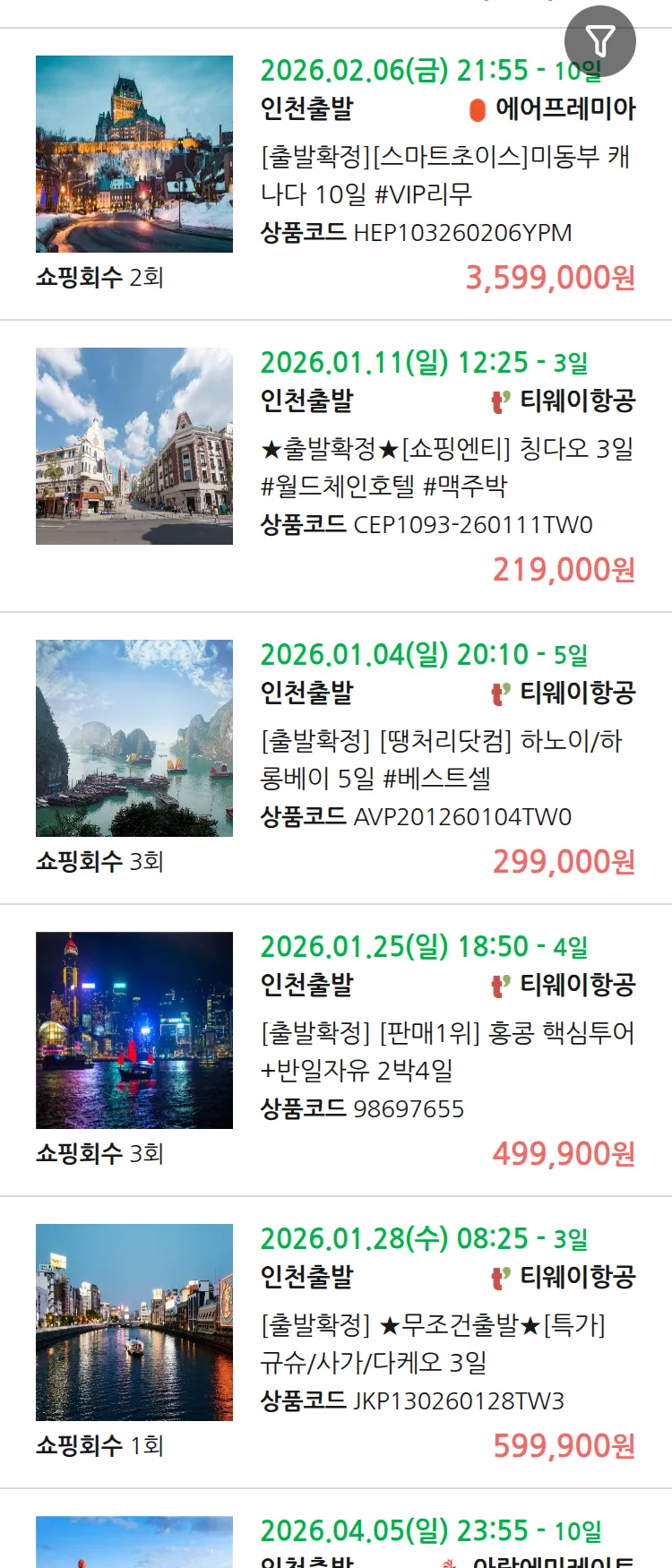Choose the 규슈/사가/다케오 3일 tour
The width and height of the screenshot is (672, 1568).
tap(433, 1343)
